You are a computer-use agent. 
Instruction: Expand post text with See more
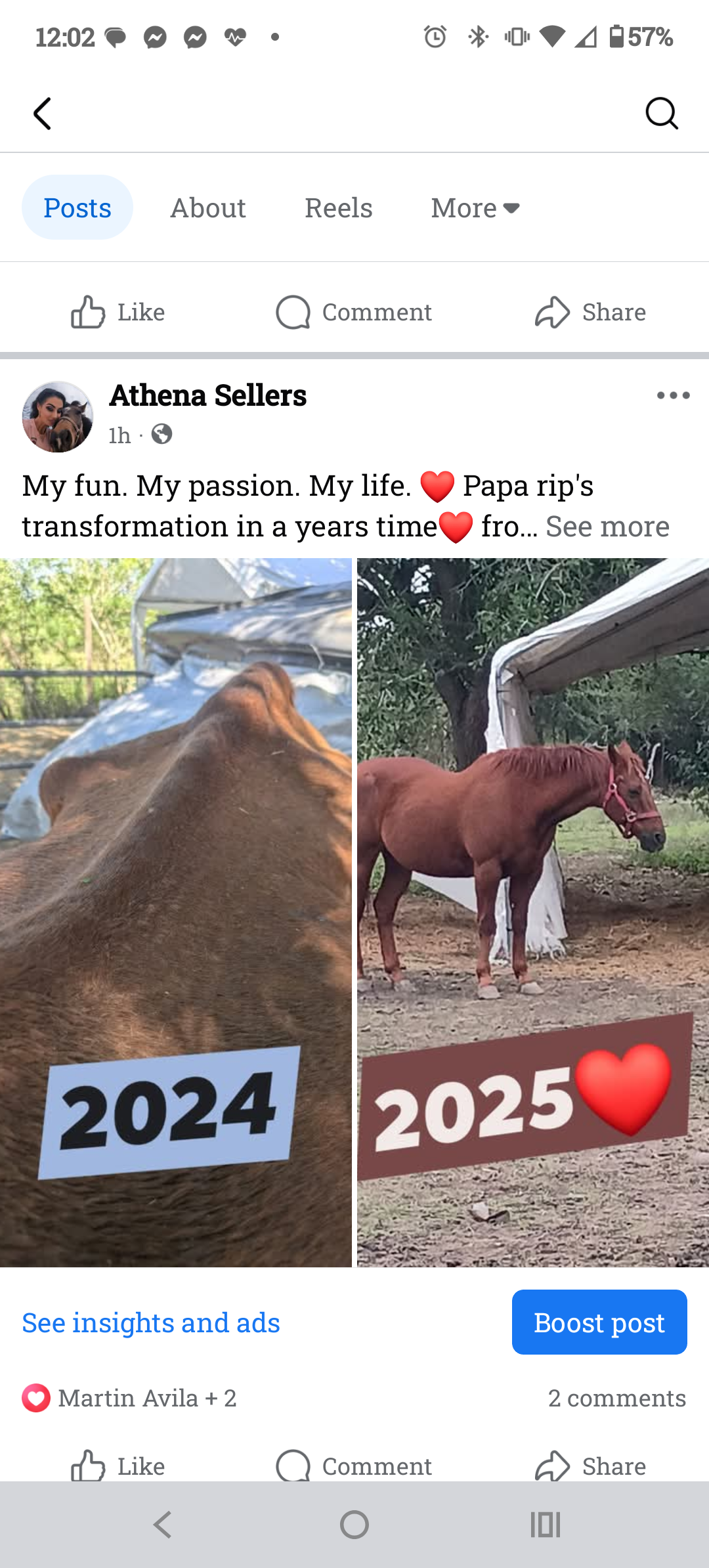[607, 527]
